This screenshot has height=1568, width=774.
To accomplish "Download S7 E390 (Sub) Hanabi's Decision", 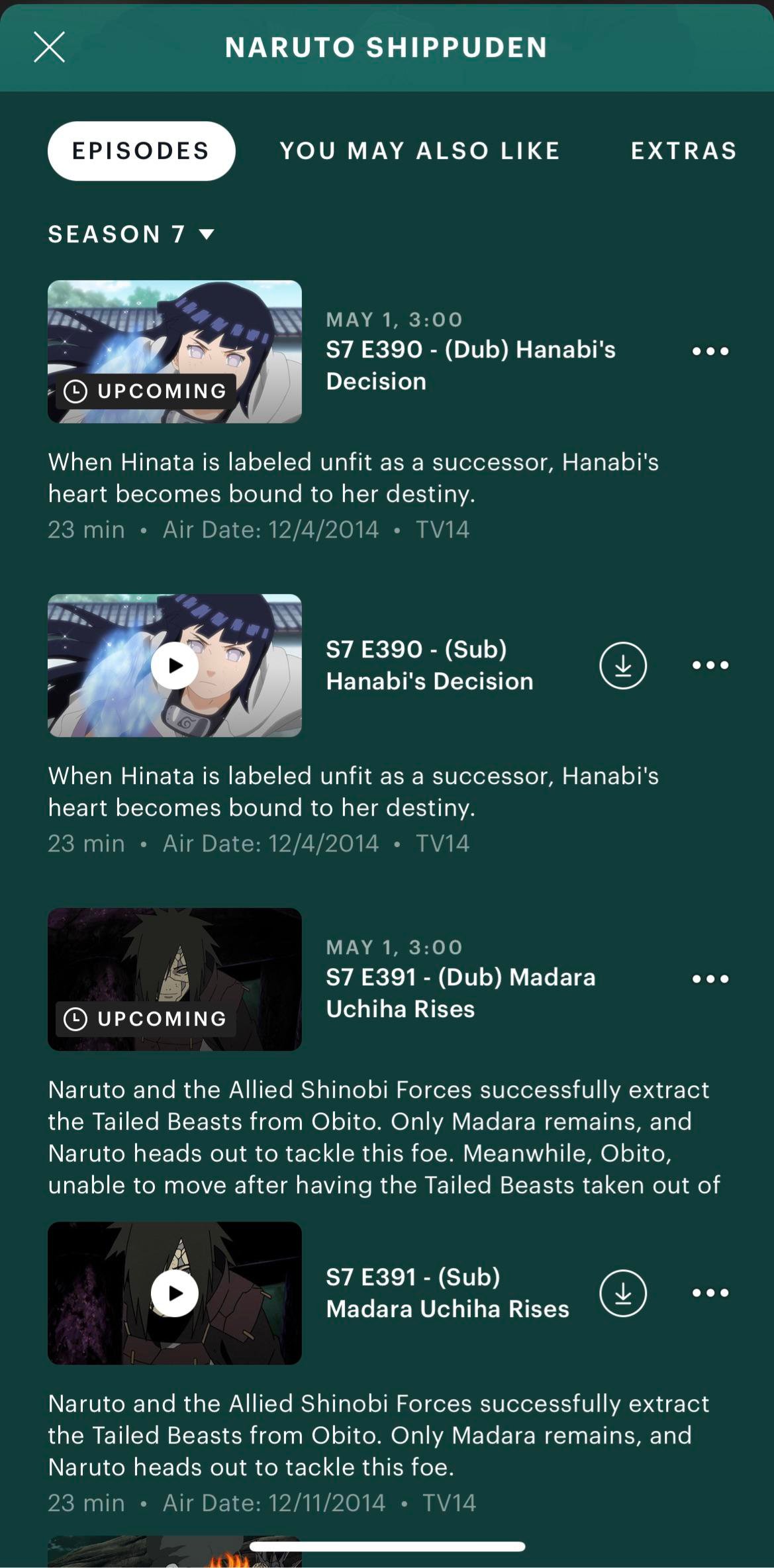I will click(x=622, y=665).
